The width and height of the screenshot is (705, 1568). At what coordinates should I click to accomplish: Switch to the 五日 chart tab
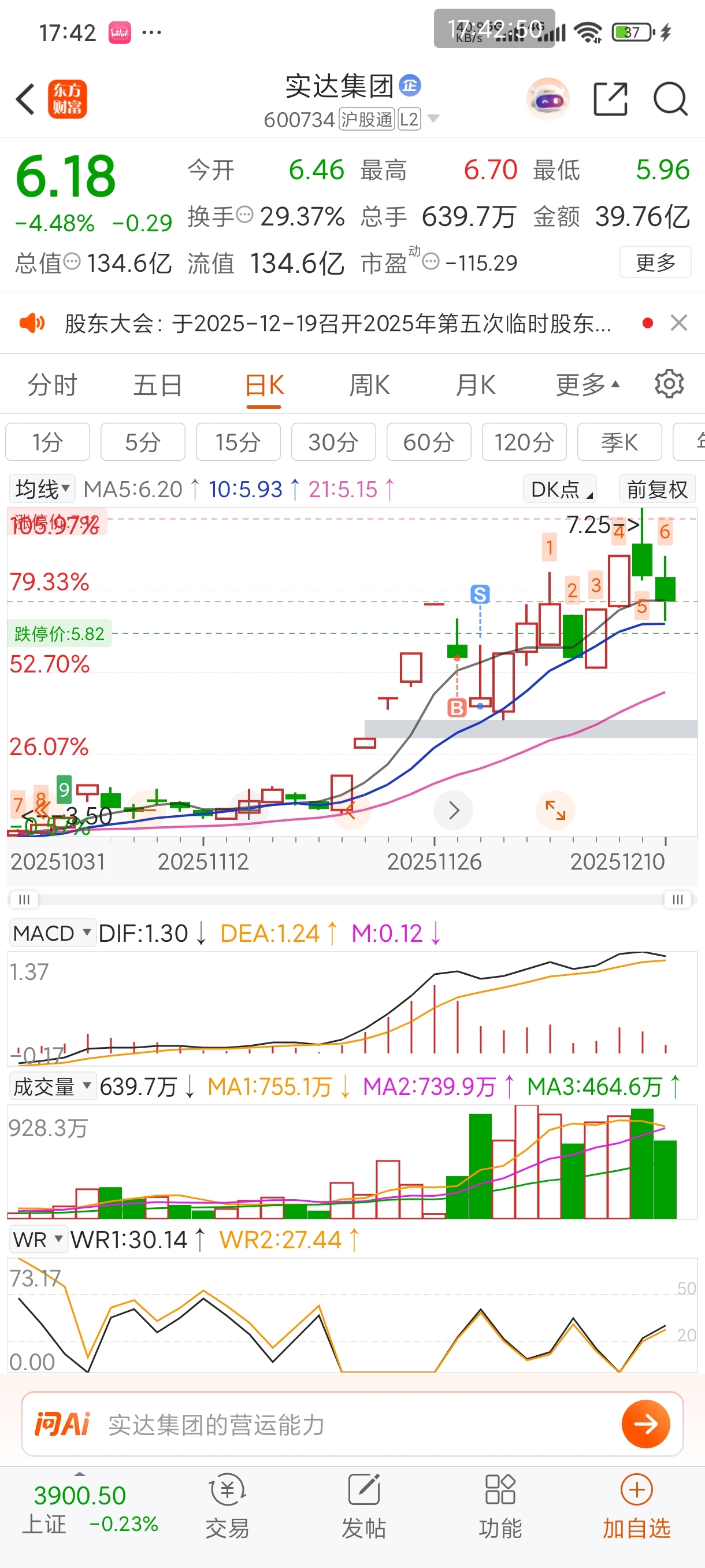pos(158,385)
